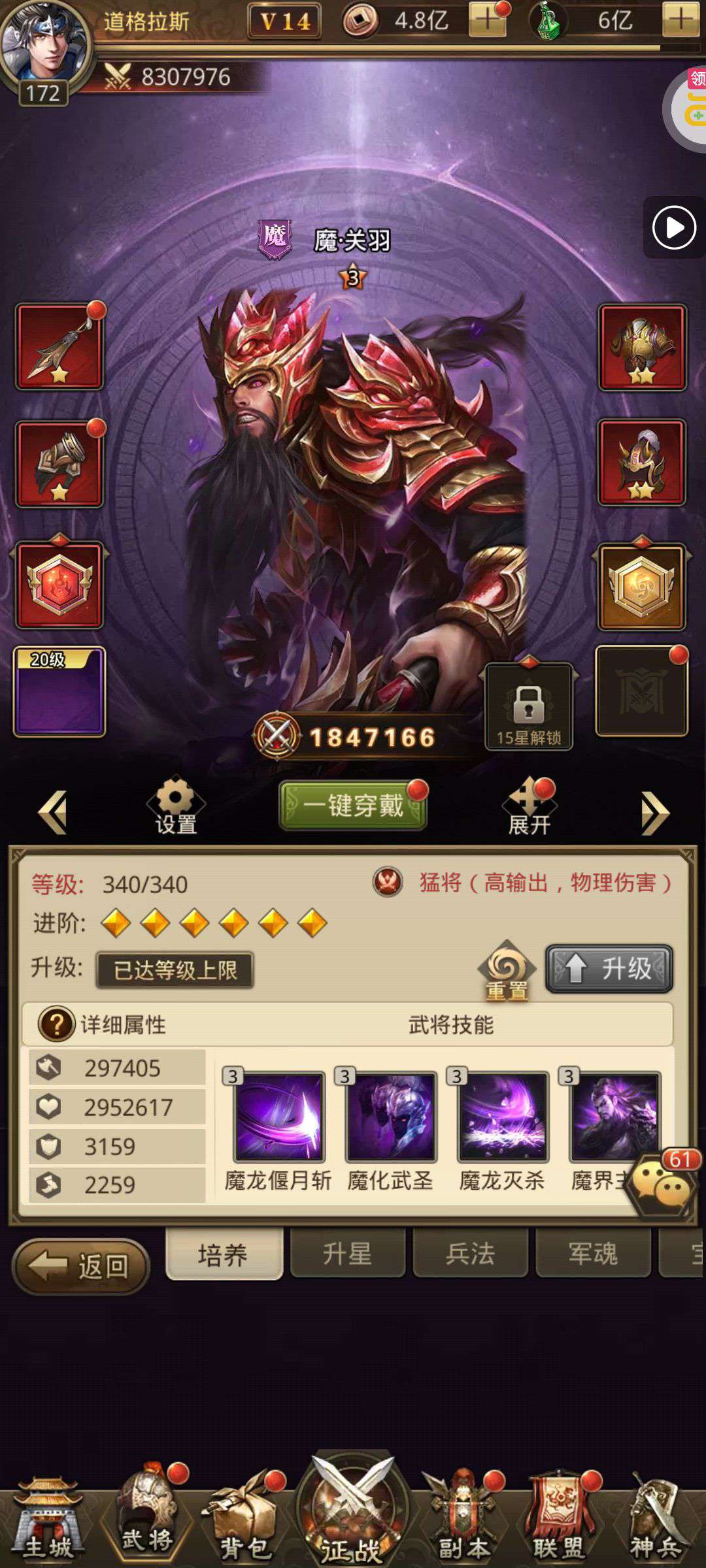Tap 返回 to go back

point(82,1266)
